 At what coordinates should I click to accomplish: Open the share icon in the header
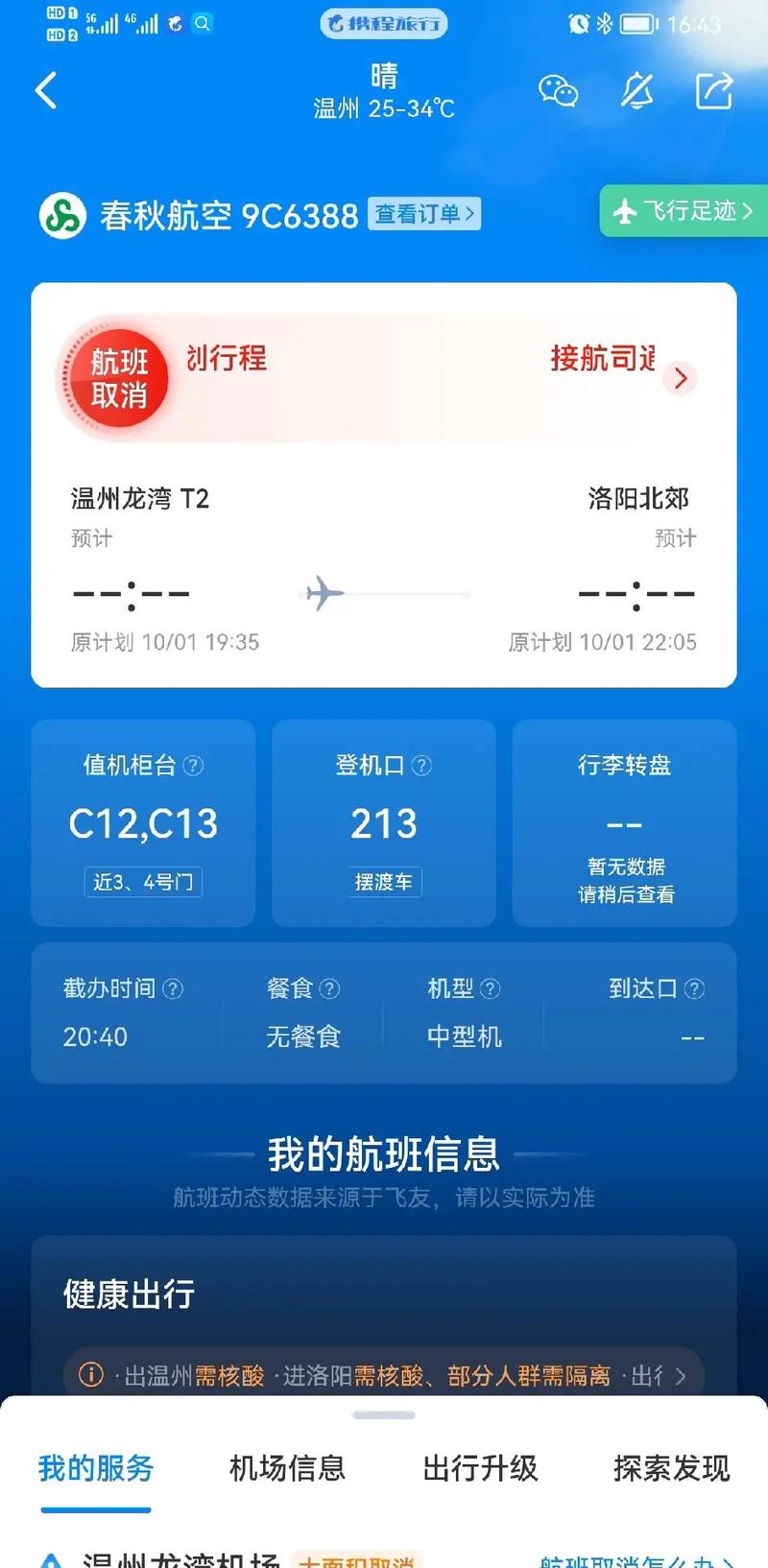(x=713, y=91)
